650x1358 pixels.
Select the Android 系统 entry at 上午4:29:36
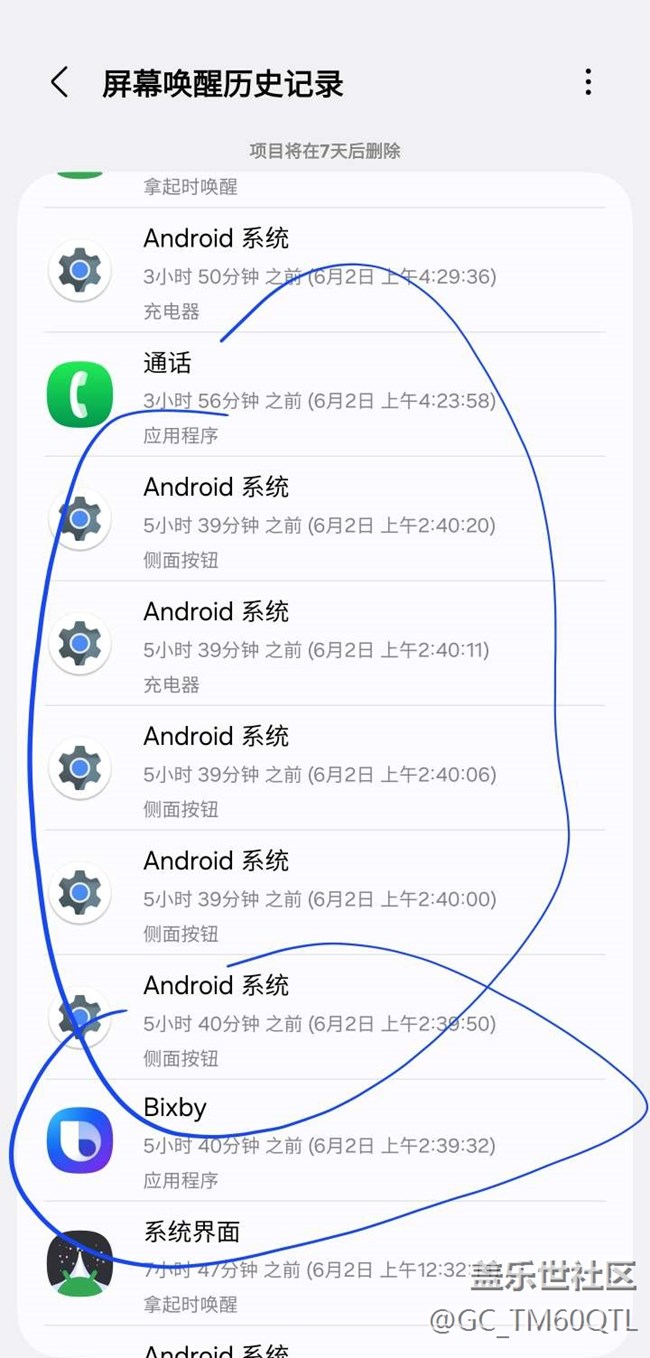coord(325,271)
